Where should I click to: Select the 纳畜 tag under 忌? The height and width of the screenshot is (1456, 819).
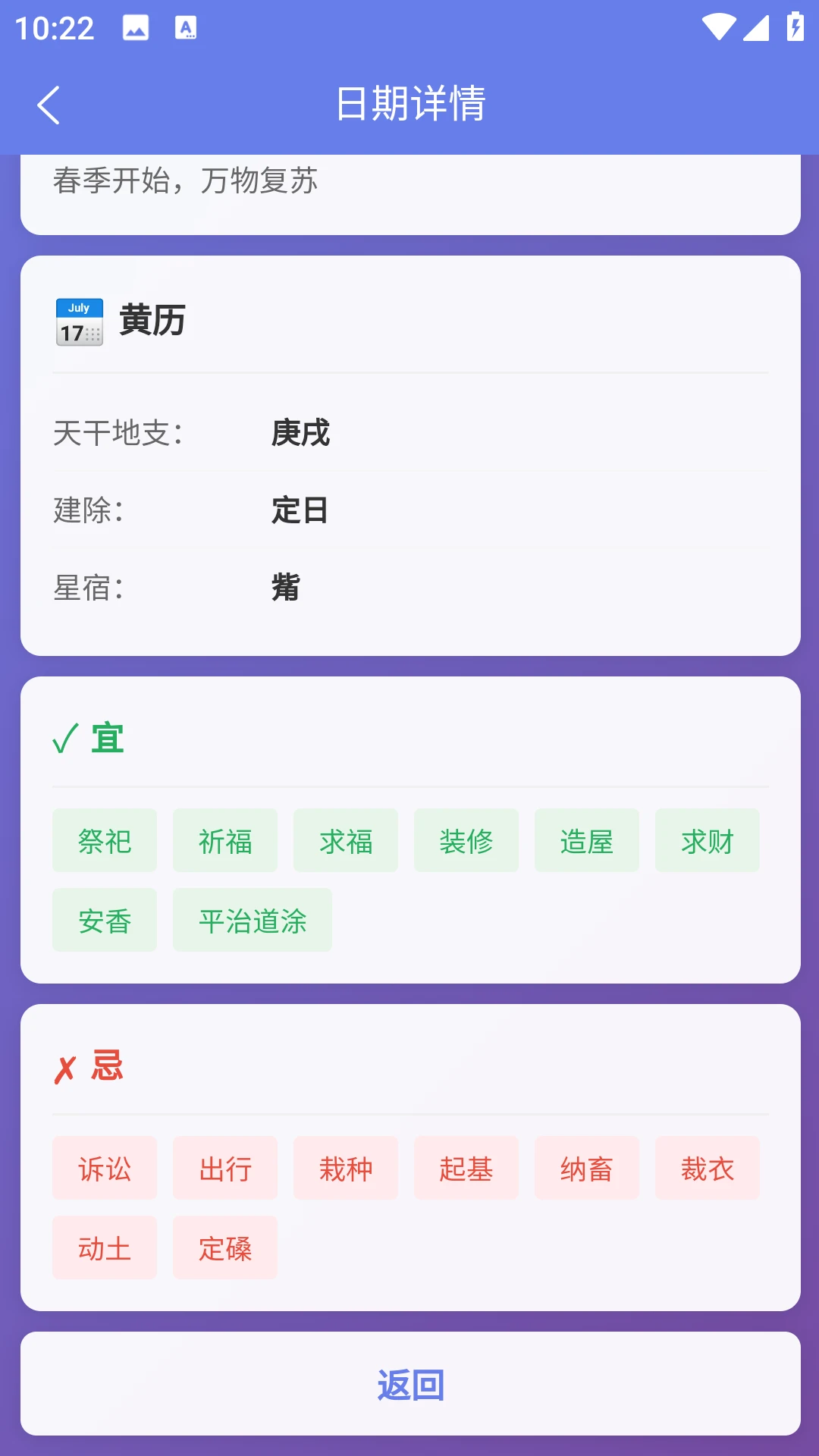click(x=586, y=1169)
